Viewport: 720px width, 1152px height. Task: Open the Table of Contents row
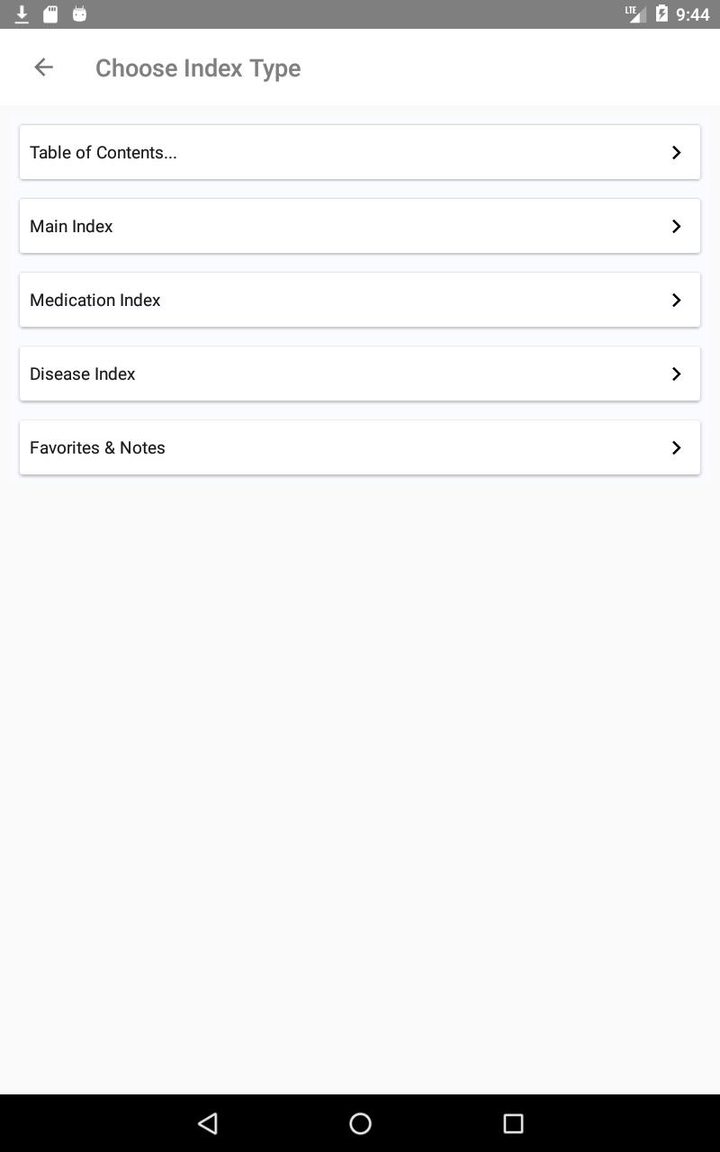pos(359,152)
